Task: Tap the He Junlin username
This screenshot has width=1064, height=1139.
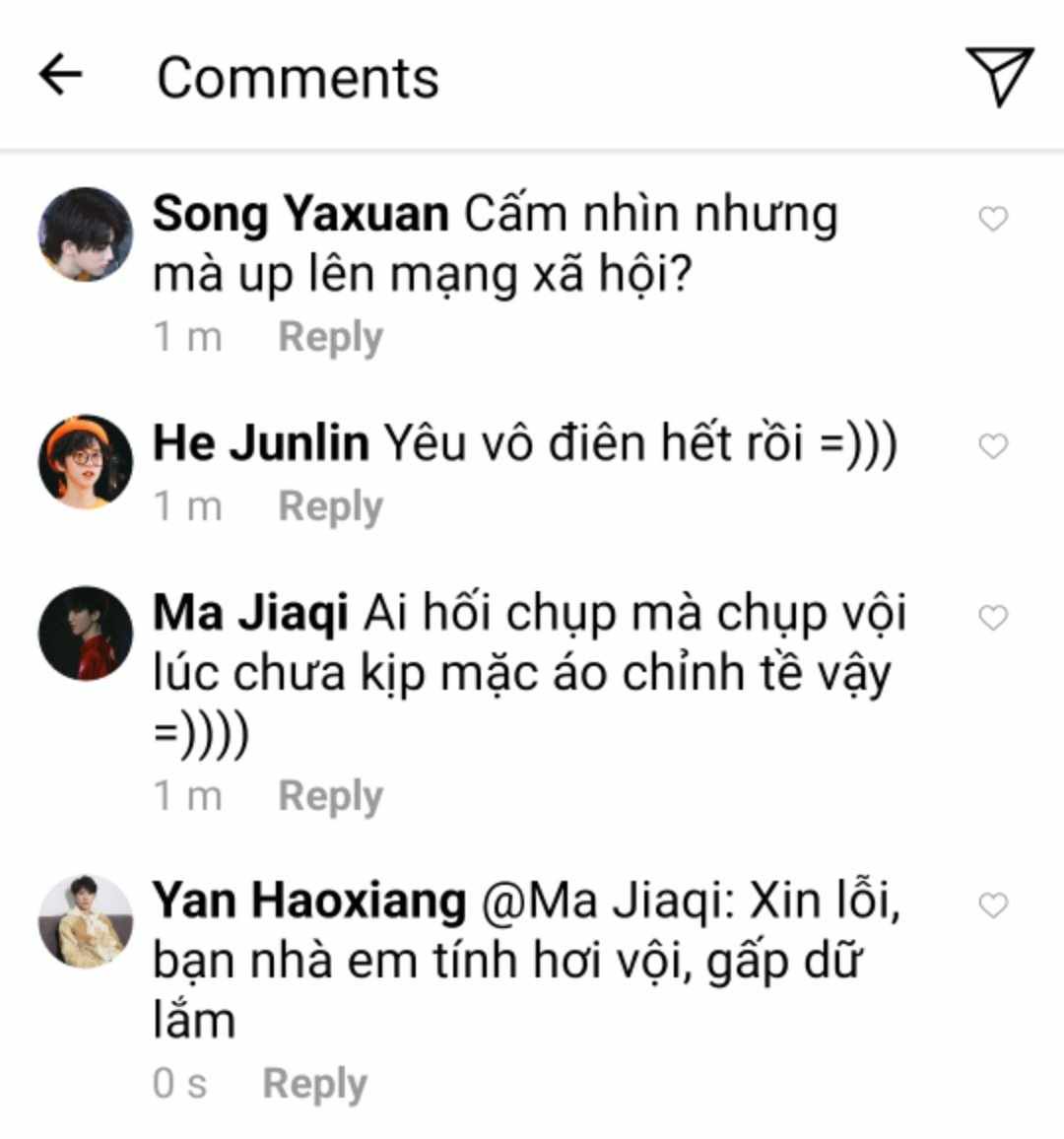Action: pos(261,442)
